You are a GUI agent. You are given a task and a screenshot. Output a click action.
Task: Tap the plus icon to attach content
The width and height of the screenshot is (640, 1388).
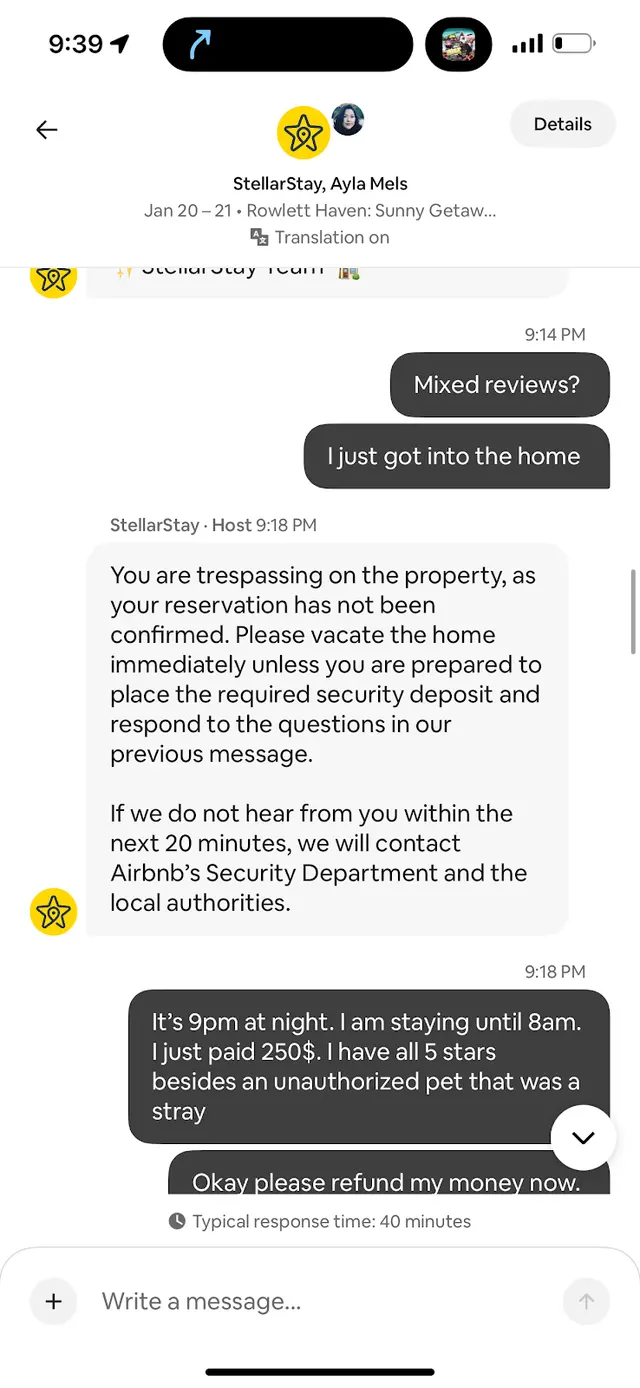[54, 1301]
